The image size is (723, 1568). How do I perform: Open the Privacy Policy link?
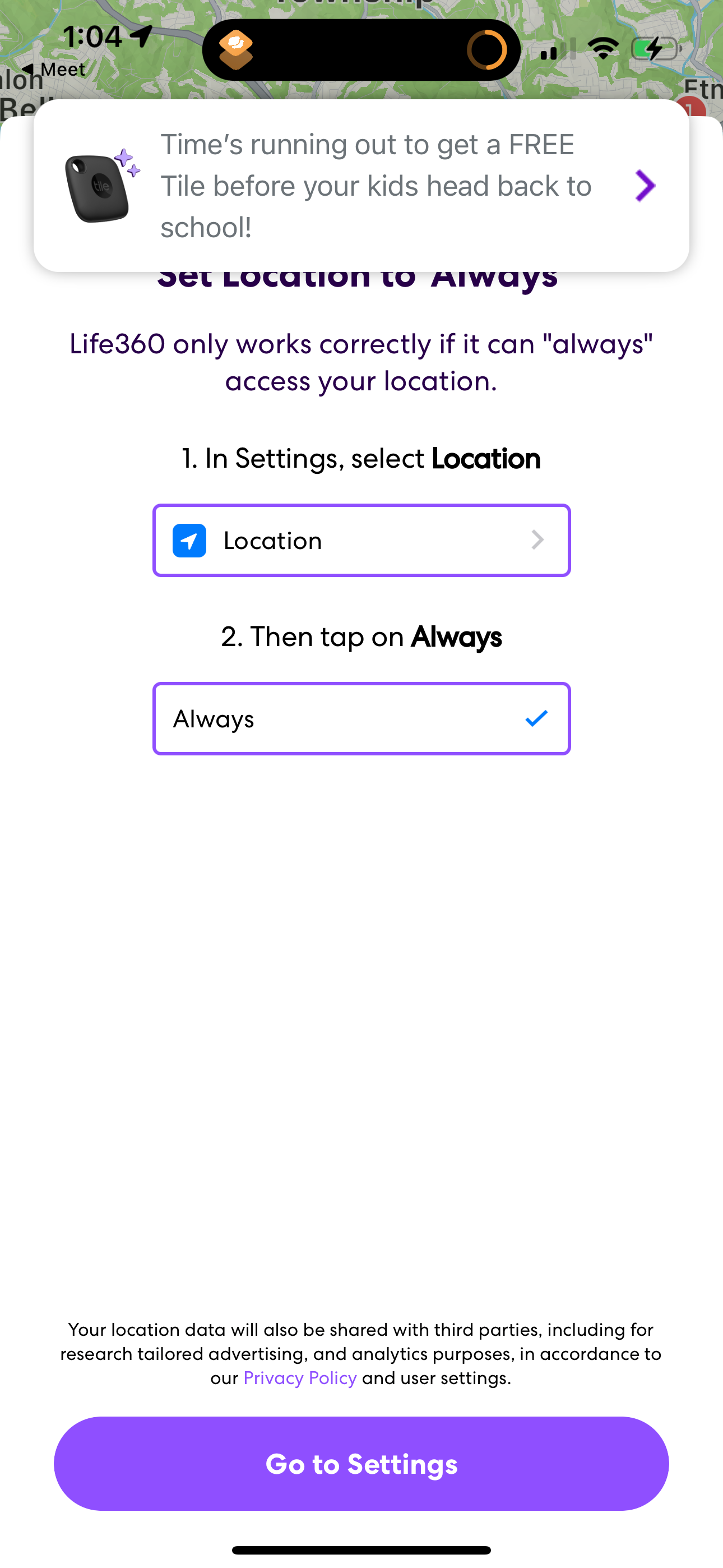coord(299,1377)
